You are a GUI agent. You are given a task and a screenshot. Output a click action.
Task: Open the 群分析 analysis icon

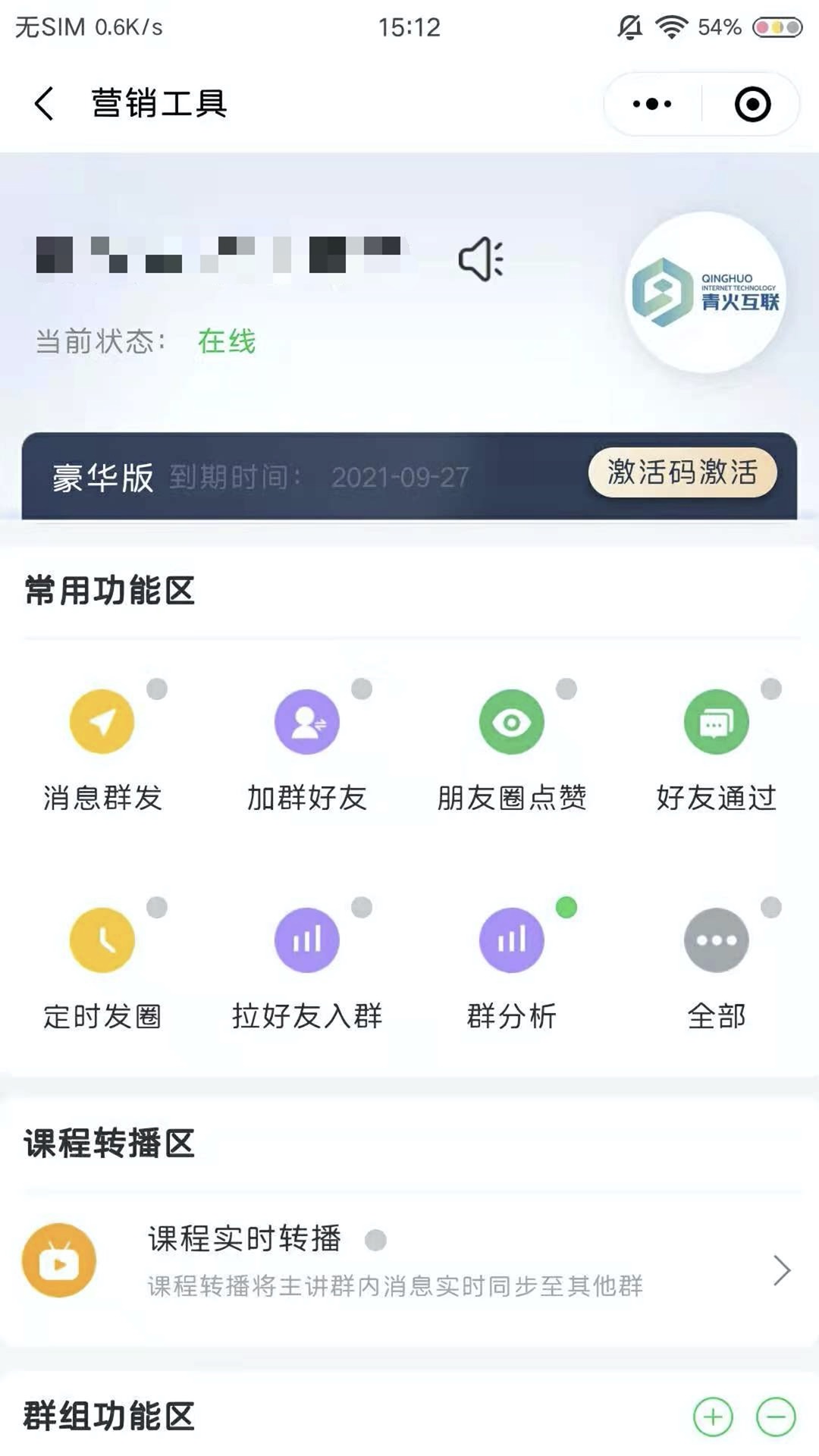[510, 940]
